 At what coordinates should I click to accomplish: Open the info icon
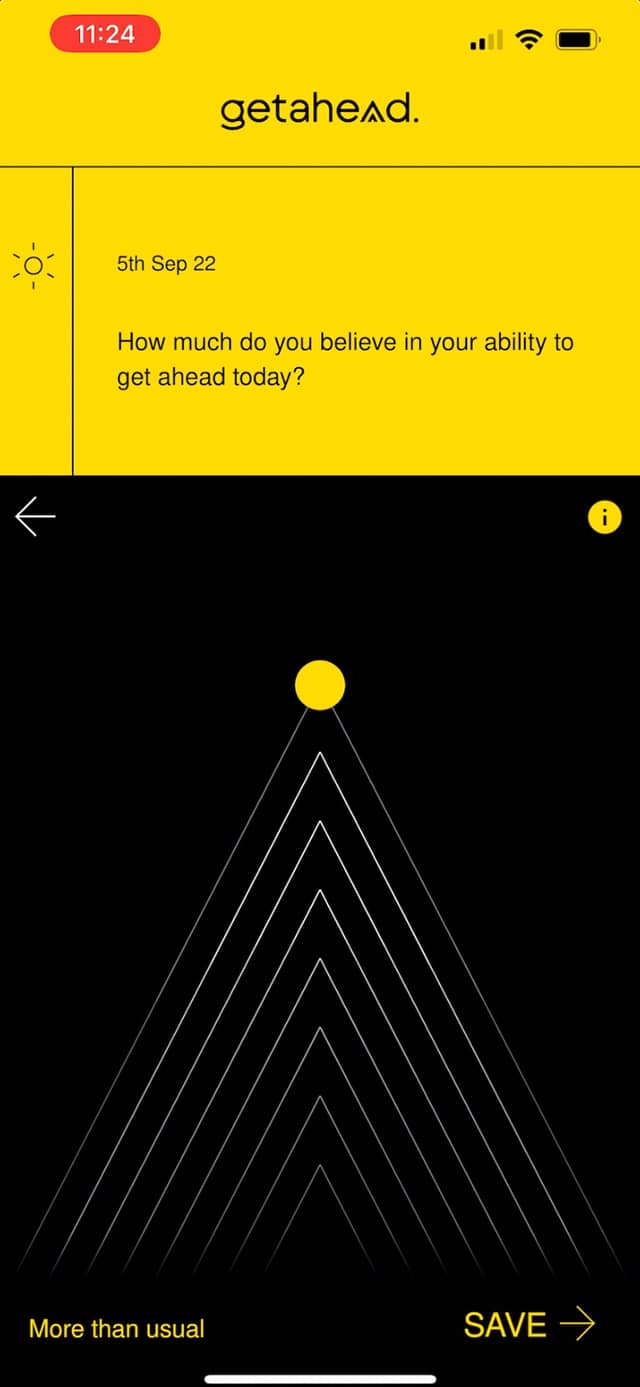tap(604, 517)
